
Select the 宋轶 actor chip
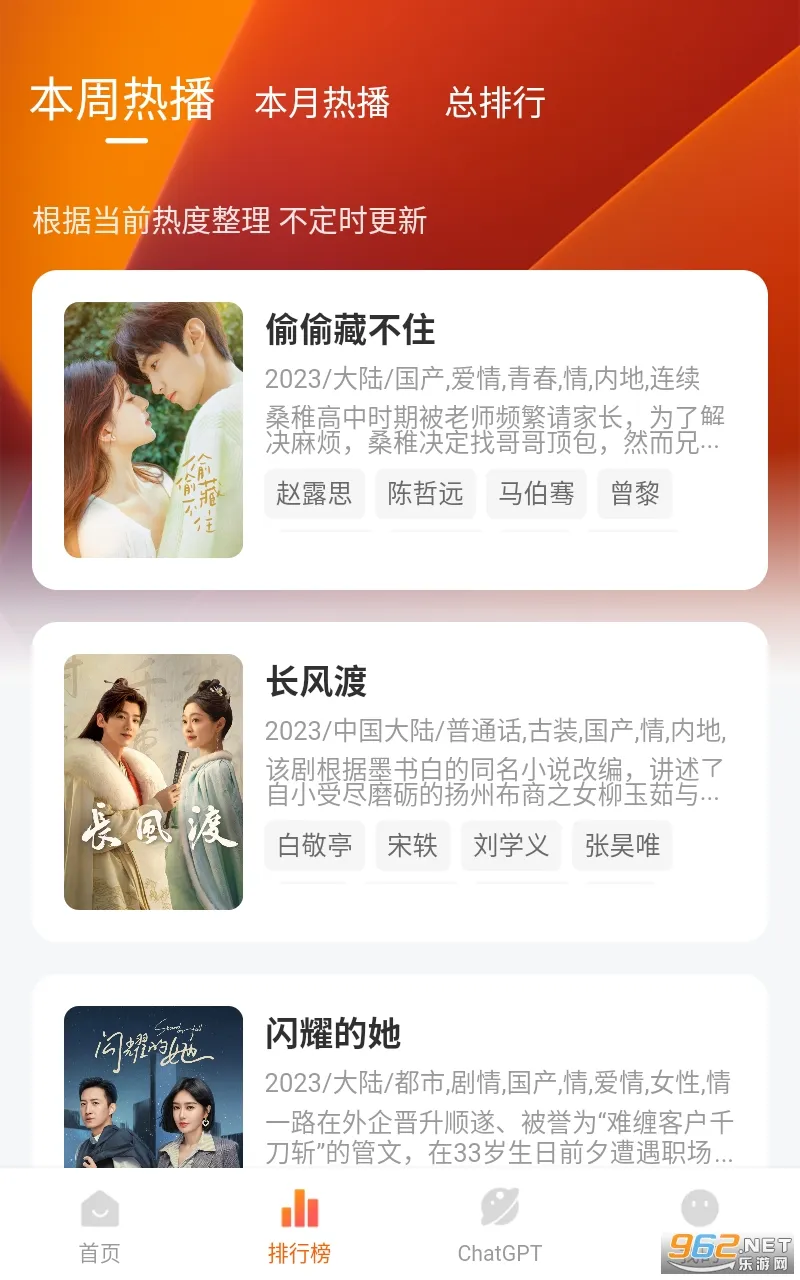[412, 845]
